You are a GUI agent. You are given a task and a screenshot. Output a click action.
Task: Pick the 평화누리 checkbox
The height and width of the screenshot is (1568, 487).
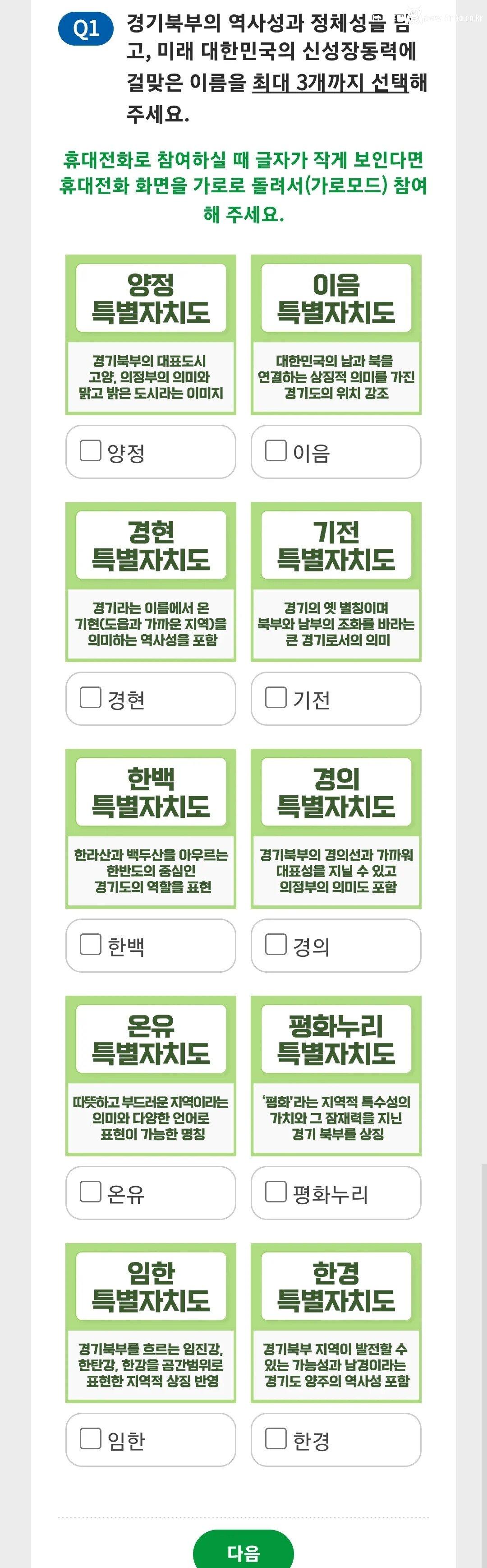(276, 1191)
